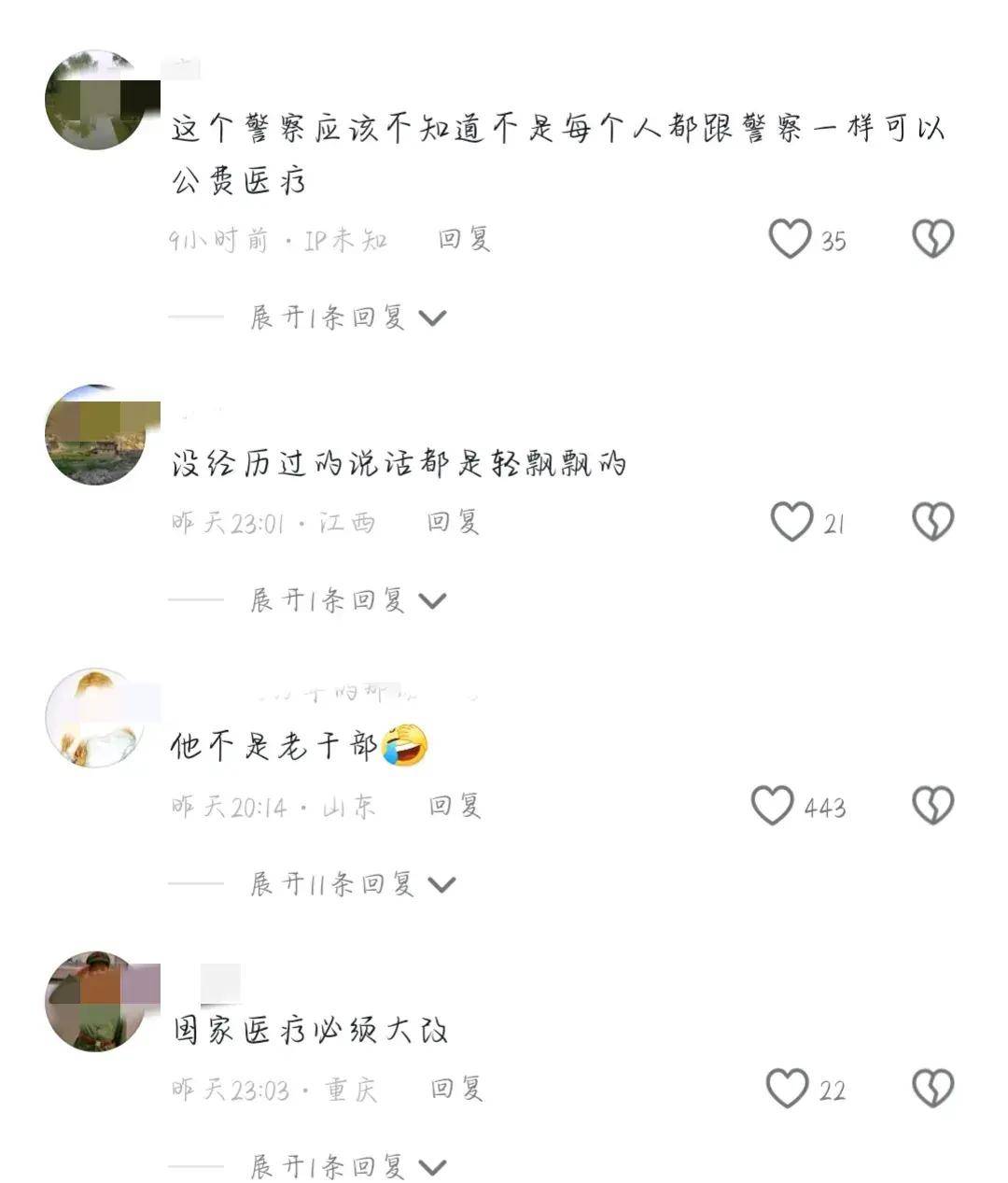Dislike the comment 他不是老干部
Image resolution: width=1008 pixels, height=1183 pixels.
pyautogui.click(x=932, y=806)
